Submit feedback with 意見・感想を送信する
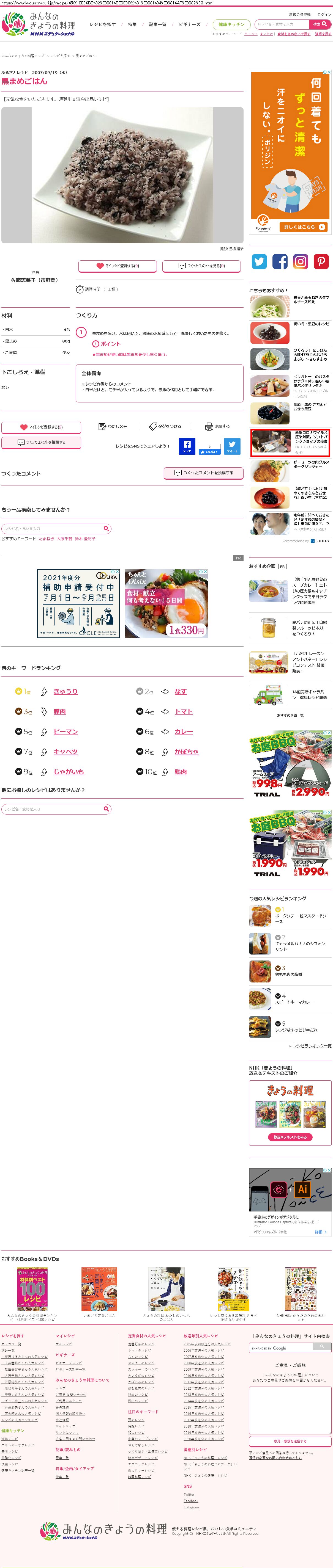 (x=290, y=1441)
